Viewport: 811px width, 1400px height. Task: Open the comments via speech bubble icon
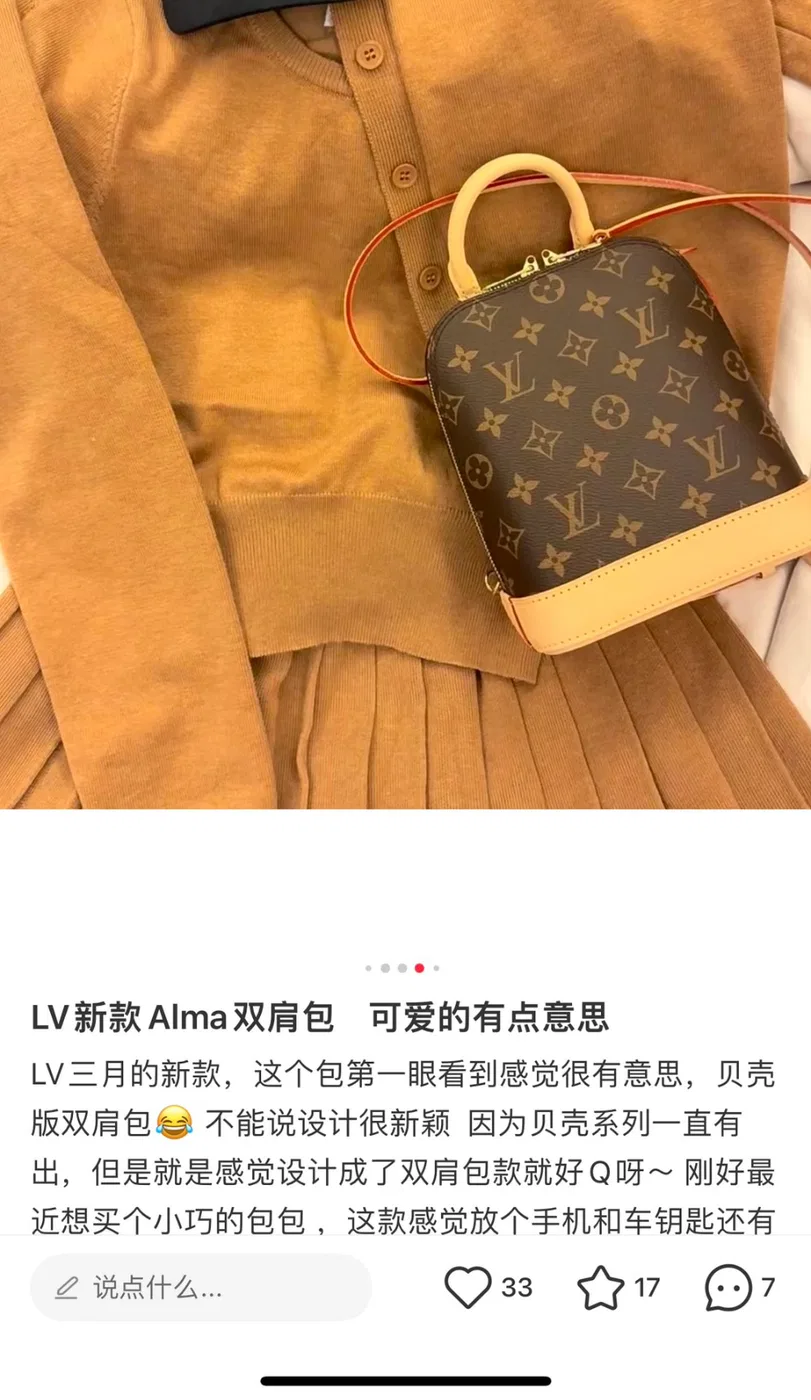(728, 1288)
